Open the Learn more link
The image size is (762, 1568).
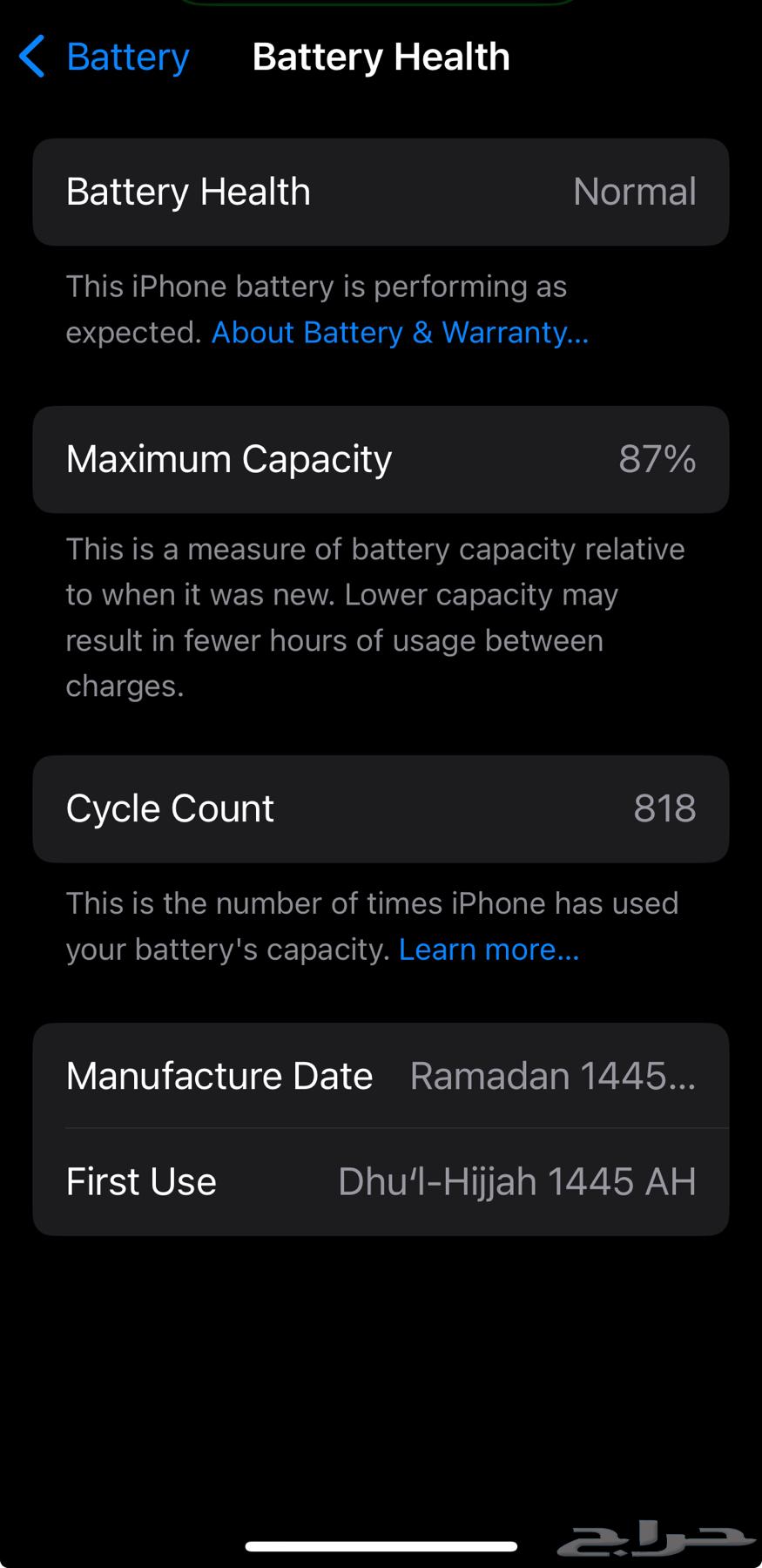488,949
